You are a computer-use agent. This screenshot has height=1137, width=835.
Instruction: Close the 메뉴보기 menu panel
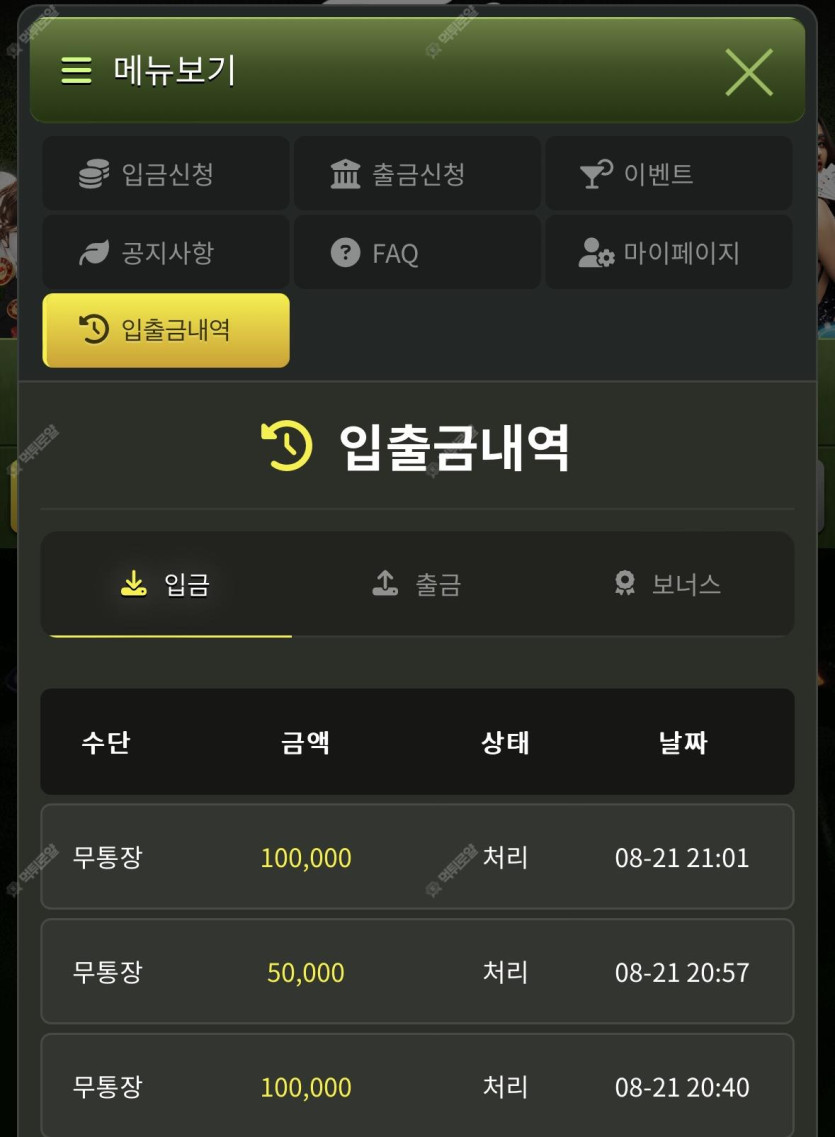click(749, 72)
